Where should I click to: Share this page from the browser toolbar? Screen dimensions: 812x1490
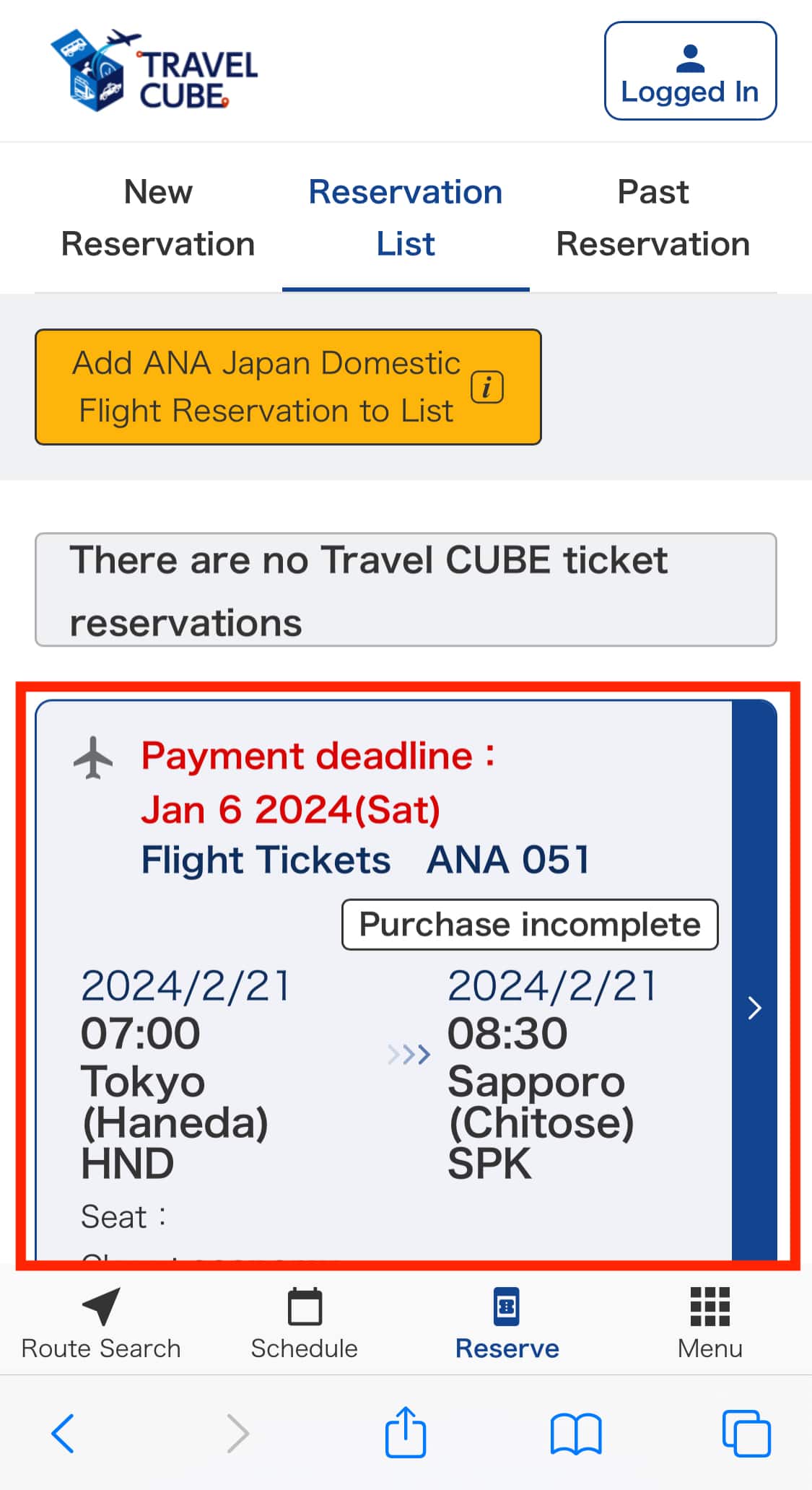click(x=406, y=1432)
